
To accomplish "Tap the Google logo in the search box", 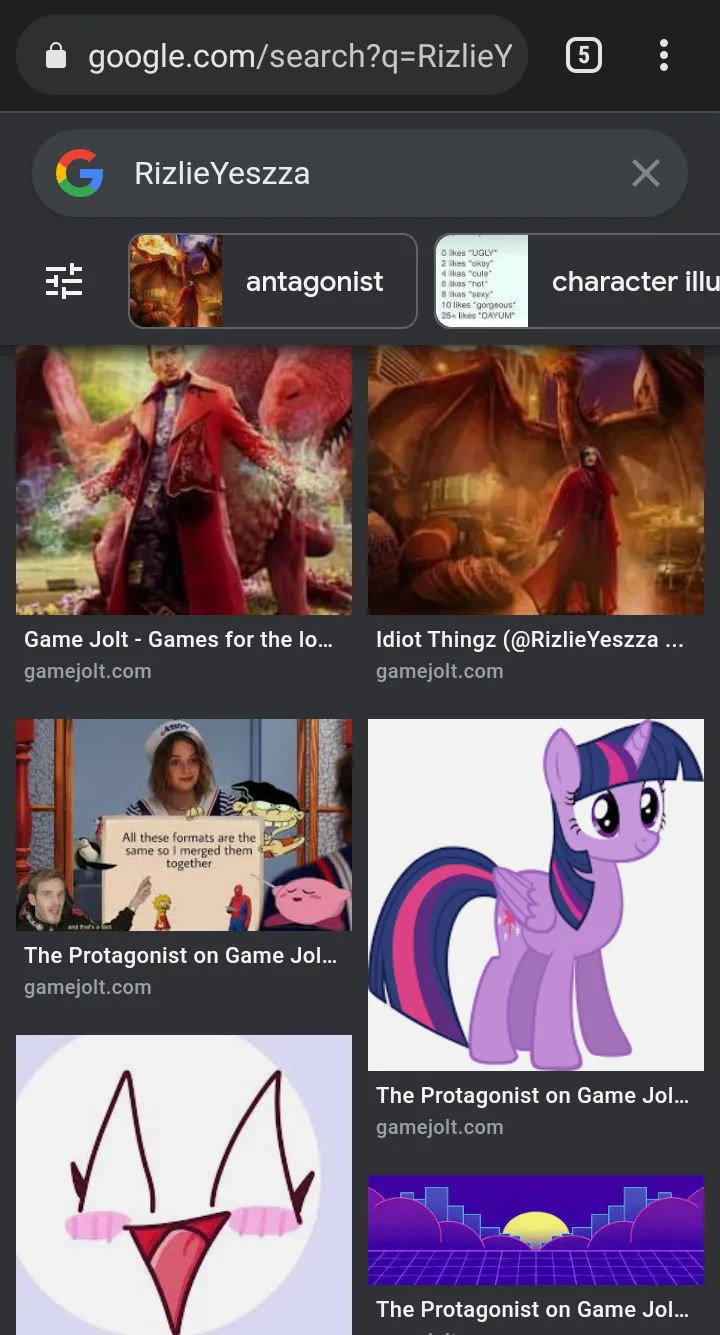I will click(x=80, y=173).
